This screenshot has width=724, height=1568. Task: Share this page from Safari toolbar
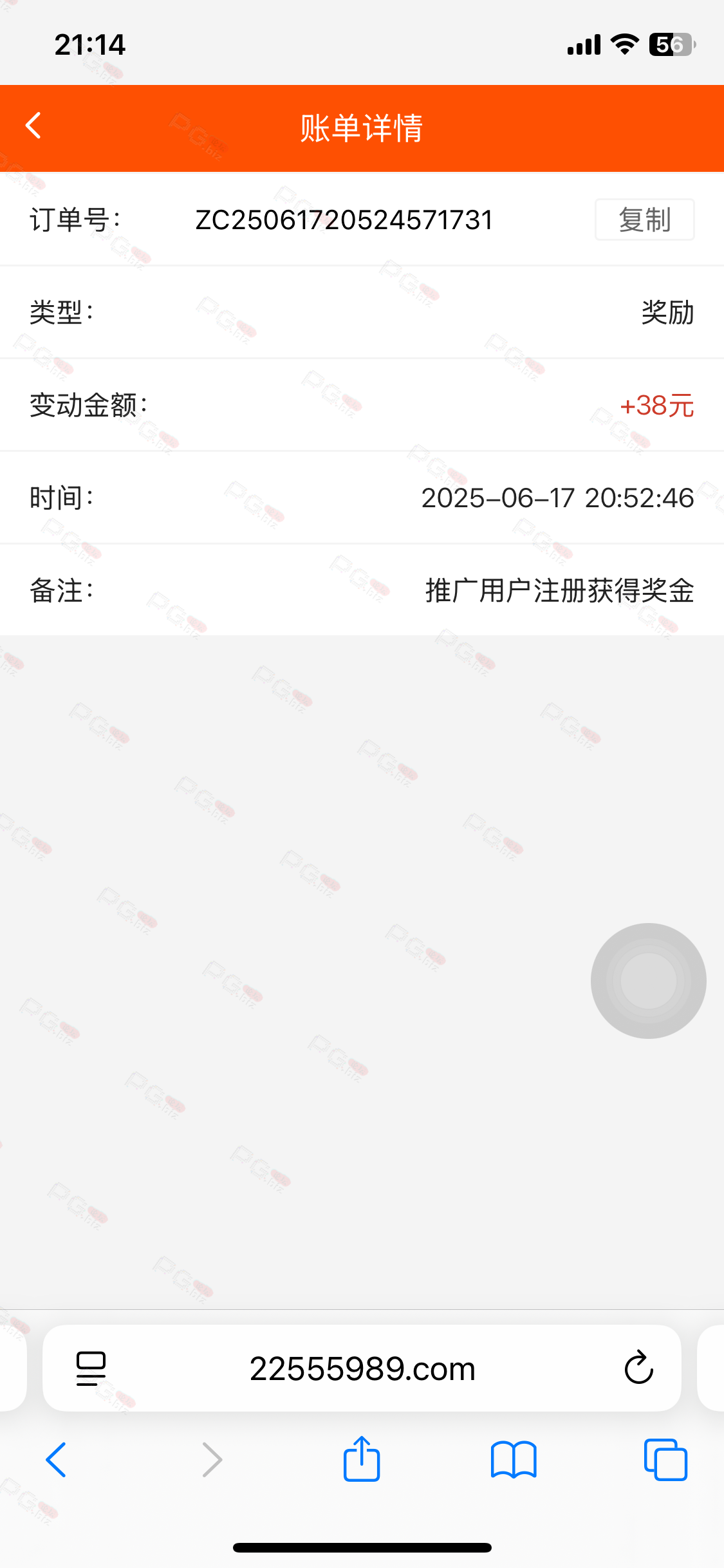click(x=362, y=1459)
